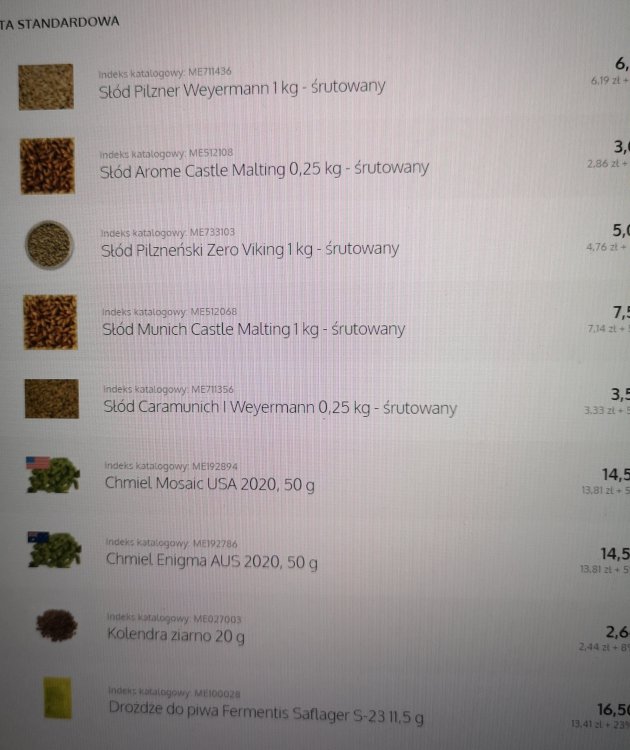View Chmiel Enigma AUS 2020, 50 g
Screen dimensions: 630x750
pos(212,561)
